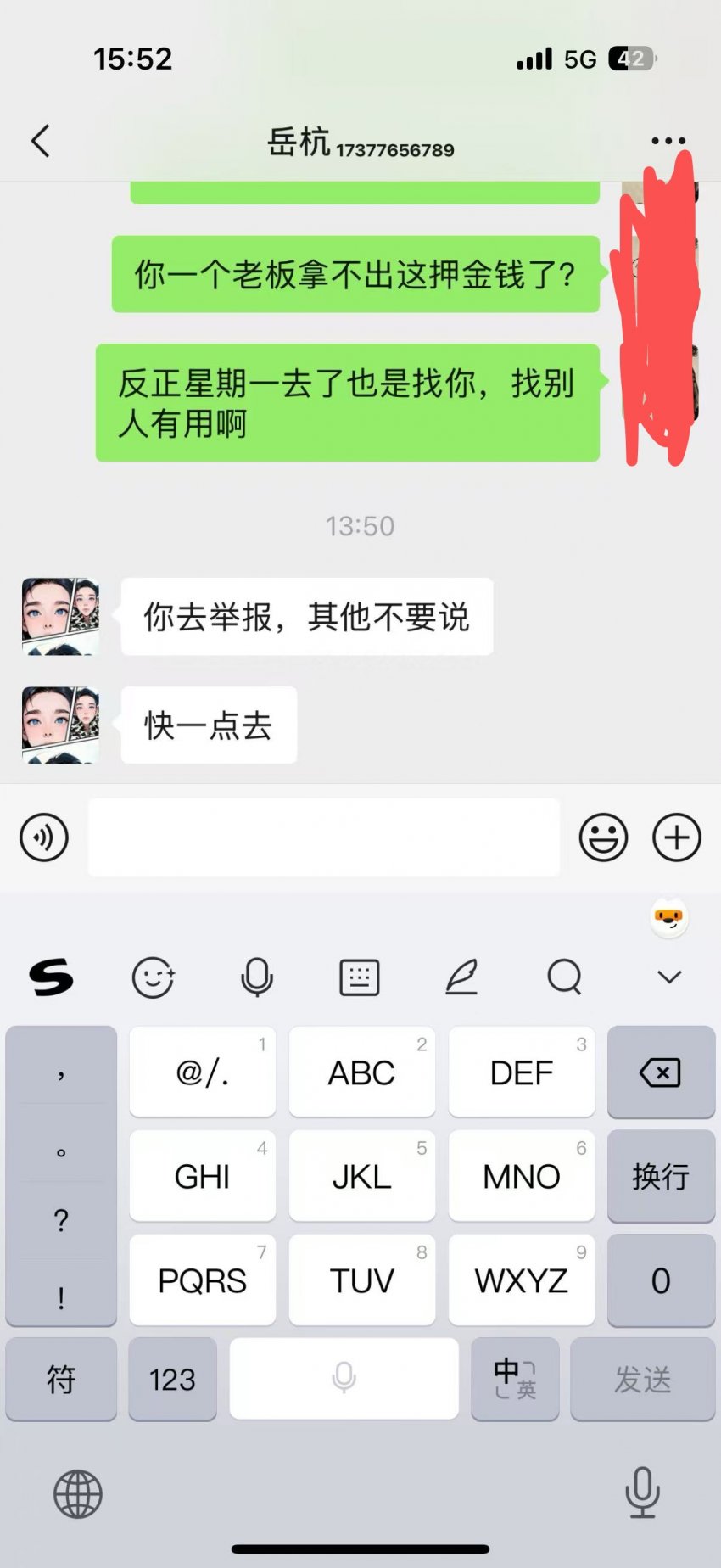Image resolution: width=721 pixels, height=1568 pixels.
Task: Switch to handwriting input
Action: coord(461,977)
